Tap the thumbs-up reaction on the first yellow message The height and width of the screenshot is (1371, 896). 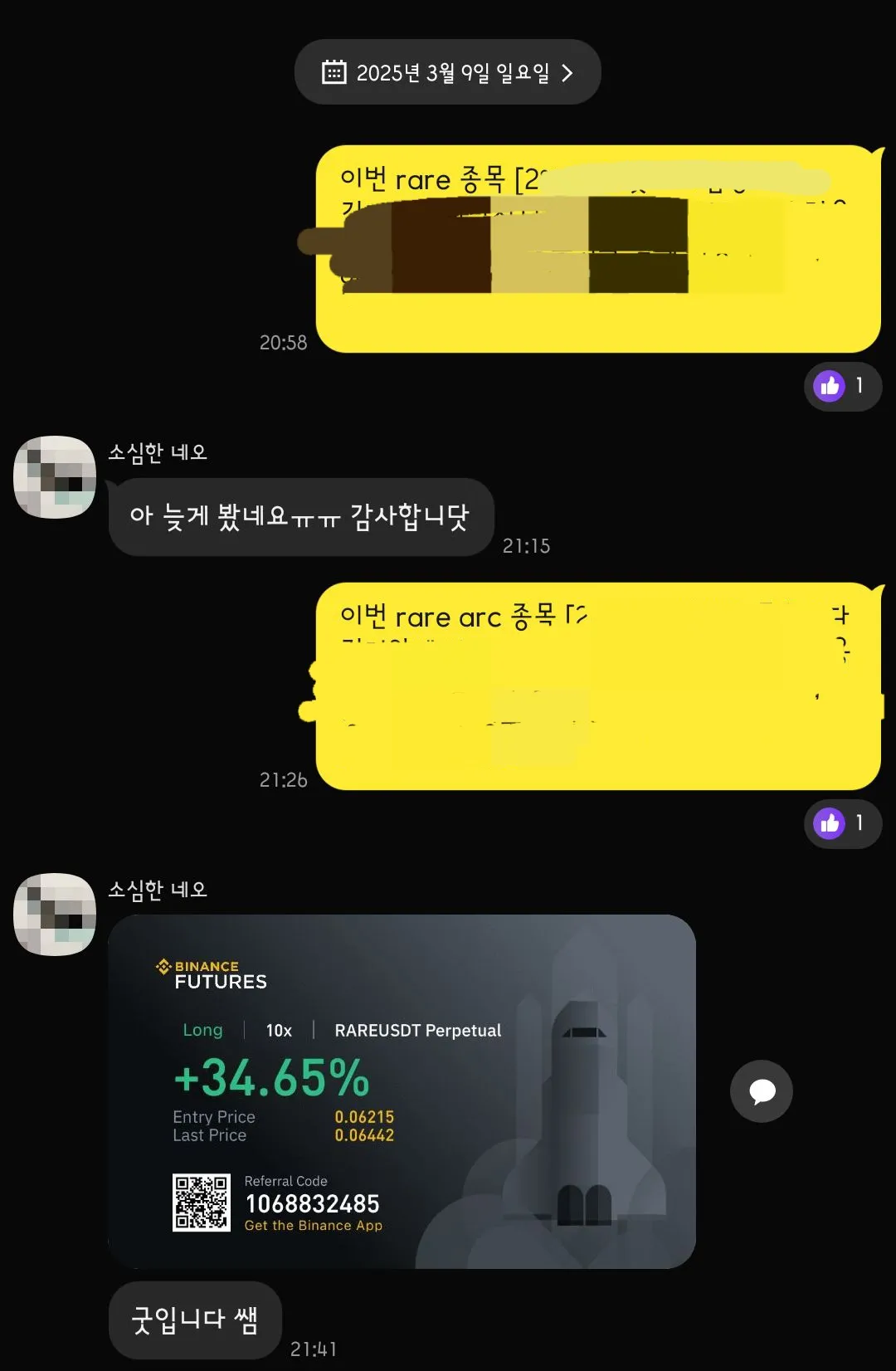(843, 386)
